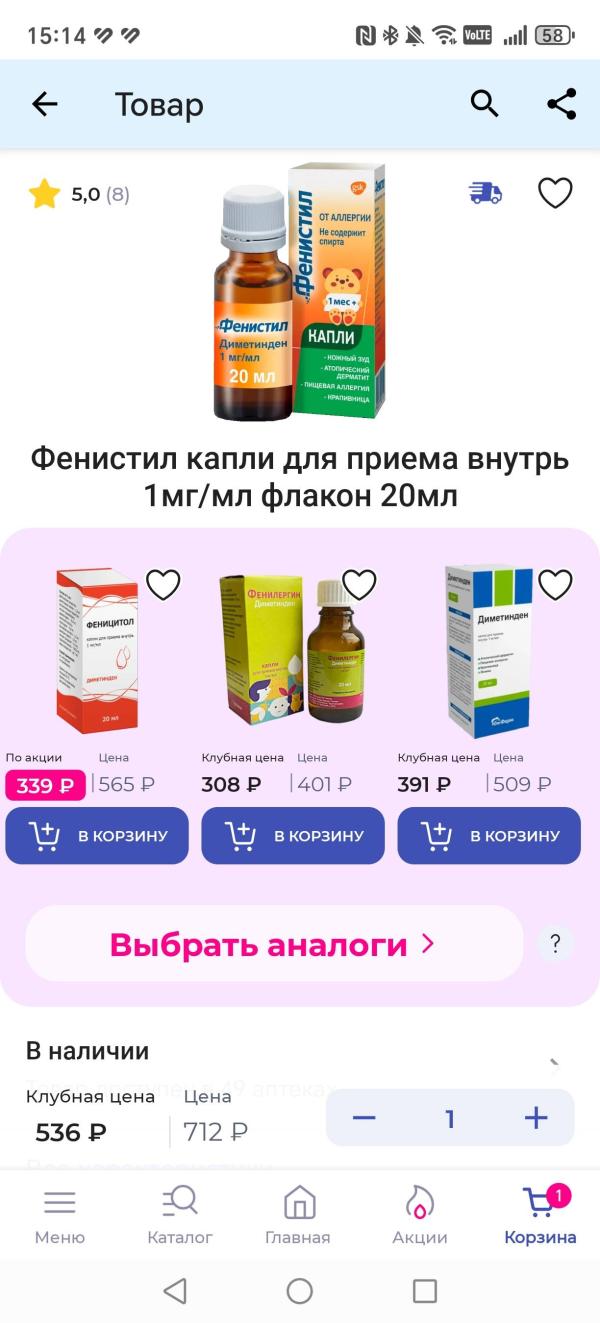Open the Акции tab
This screenshot has height=1323, width=600.
pos(420,1215)
